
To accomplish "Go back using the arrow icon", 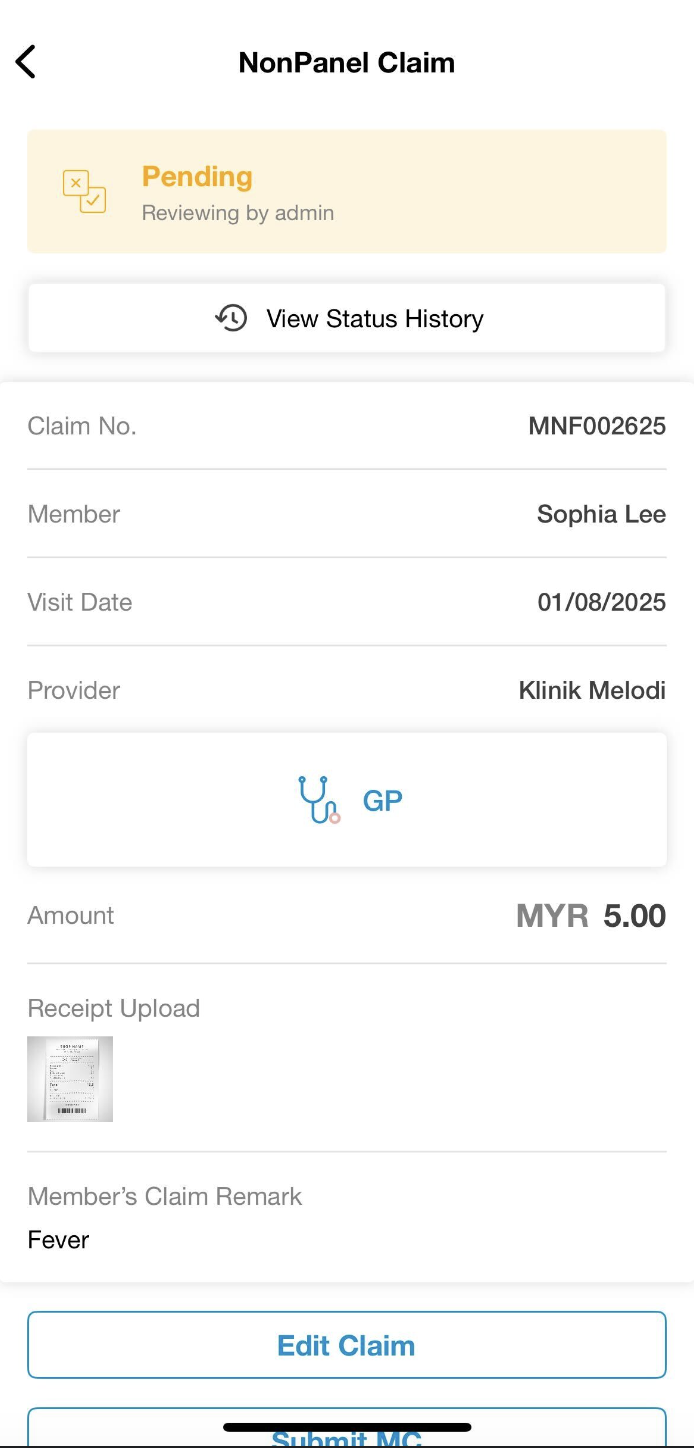I will tap(26, 62).
